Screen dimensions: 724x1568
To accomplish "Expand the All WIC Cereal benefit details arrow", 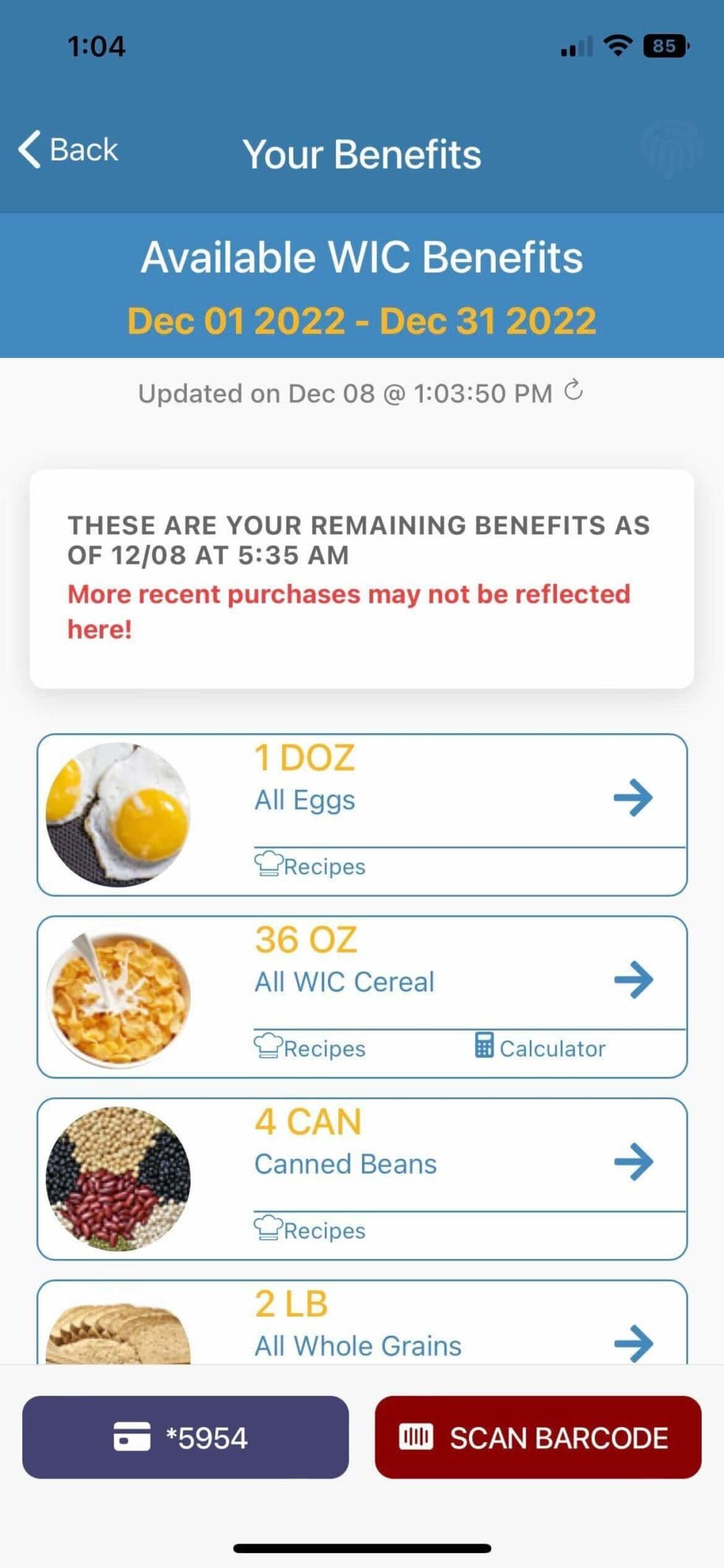I will pyautogui.click(x=632, y=979).
